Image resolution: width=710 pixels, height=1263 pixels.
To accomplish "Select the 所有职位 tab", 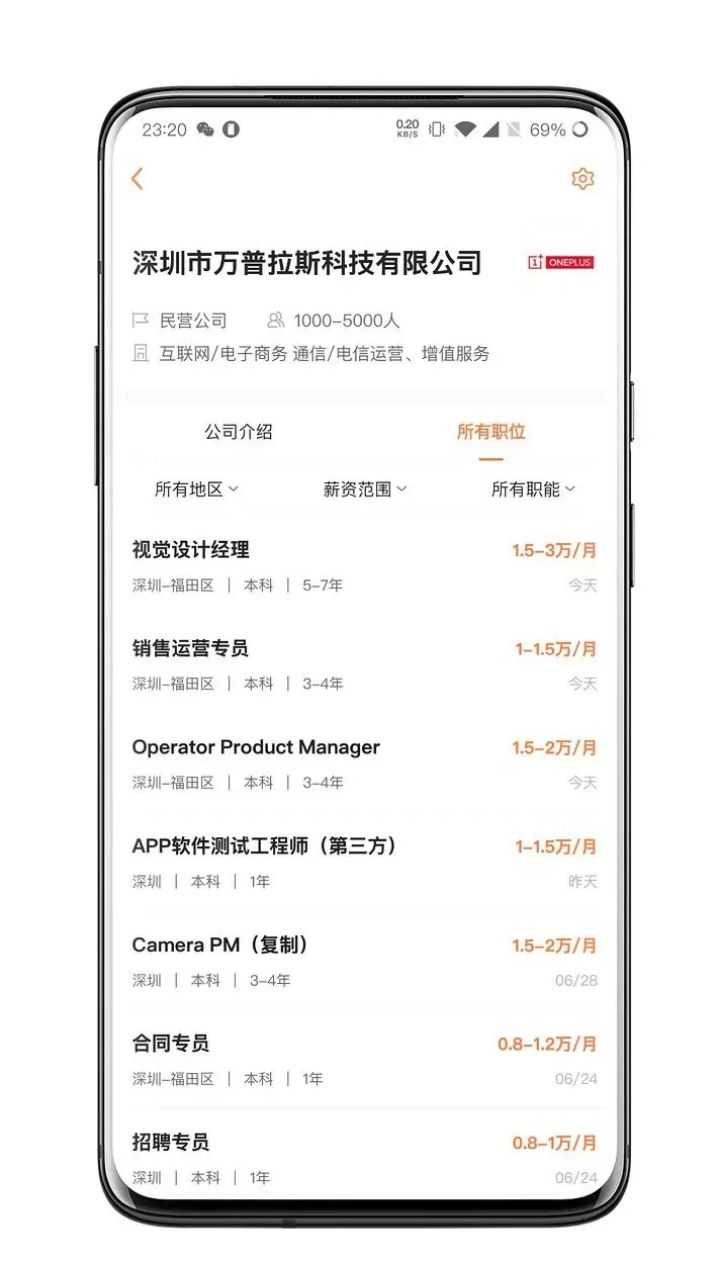I will point(490,432).
